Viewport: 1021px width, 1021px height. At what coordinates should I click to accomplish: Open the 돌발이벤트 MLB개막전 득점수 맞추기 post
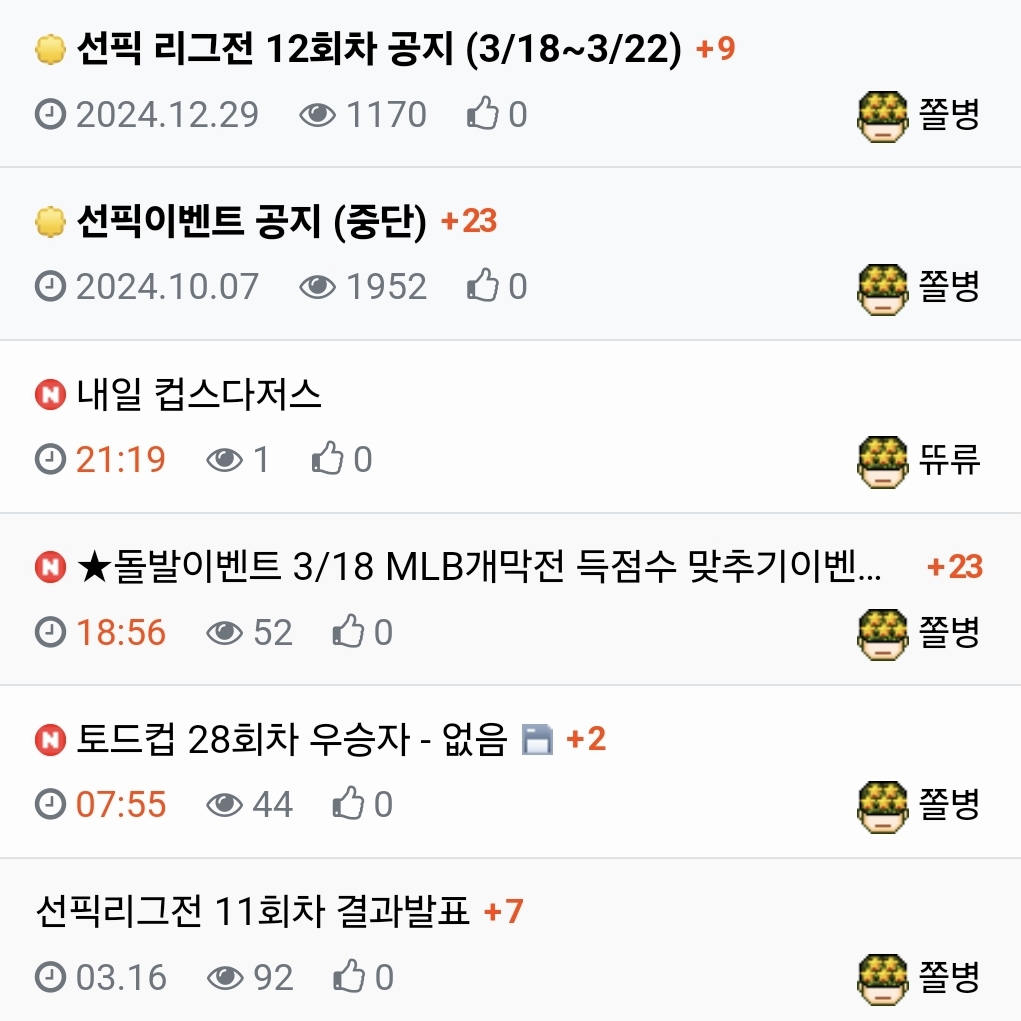coord(478,567)
